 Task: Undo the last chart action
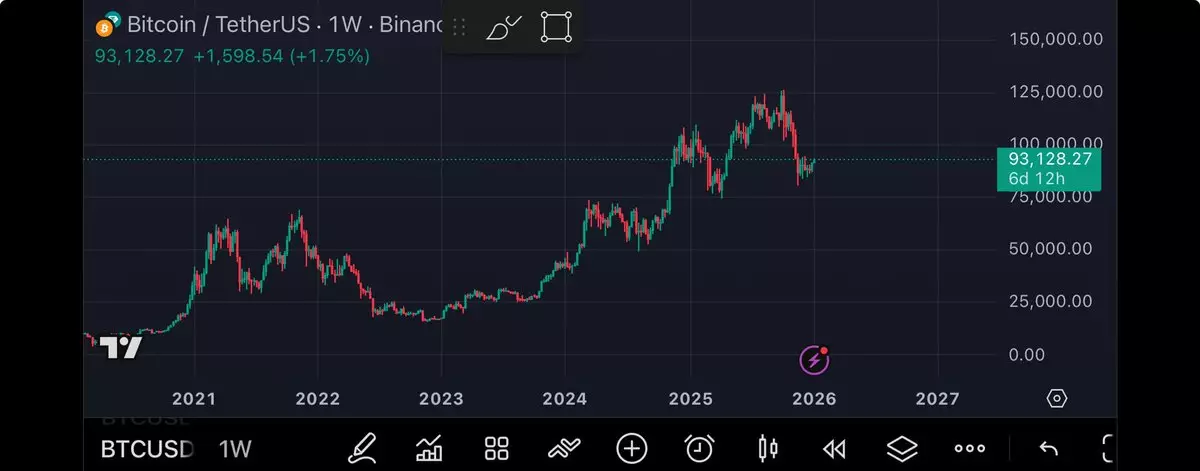[1048, 448]
